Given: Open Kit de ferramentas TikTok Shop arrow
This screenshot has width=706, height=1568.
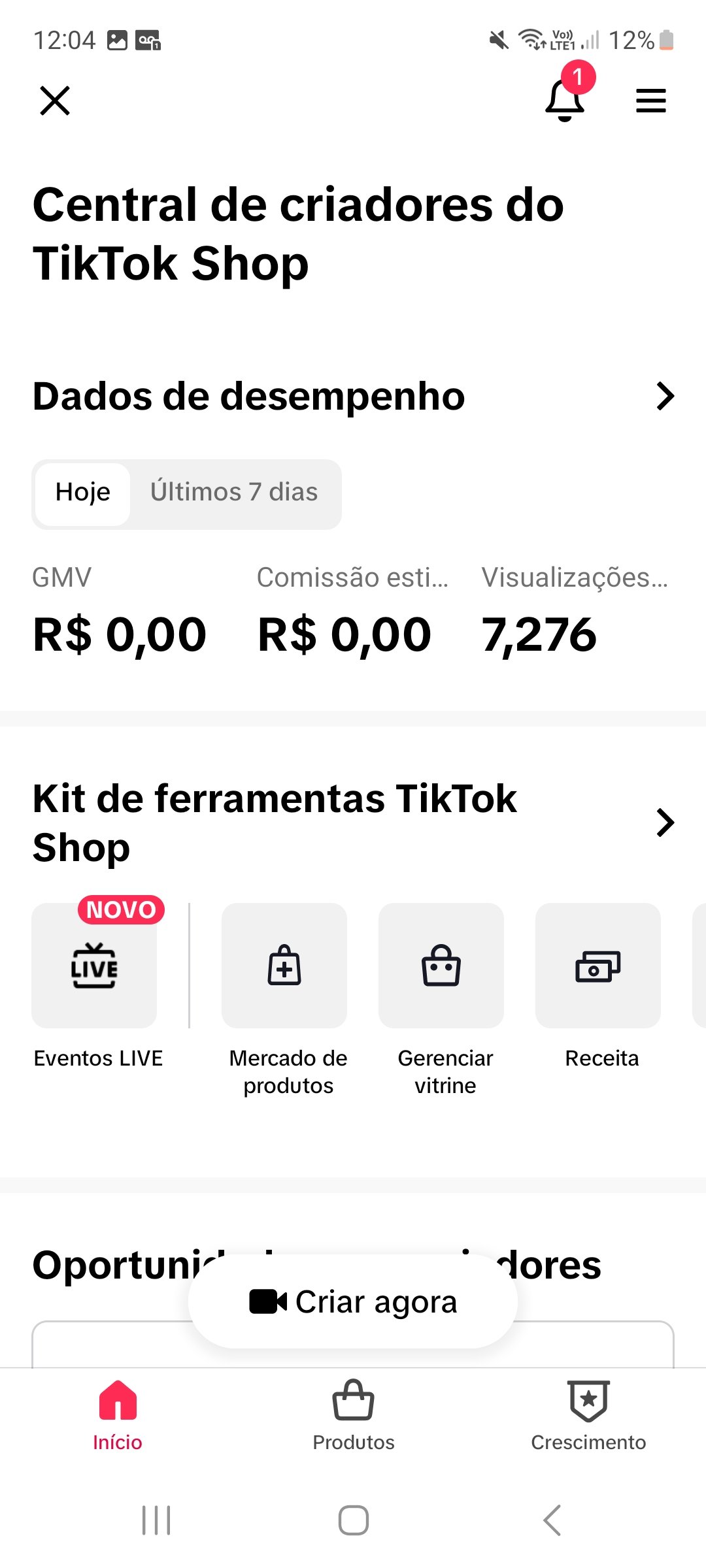Looking at the screenshot, I should (665, 823).
